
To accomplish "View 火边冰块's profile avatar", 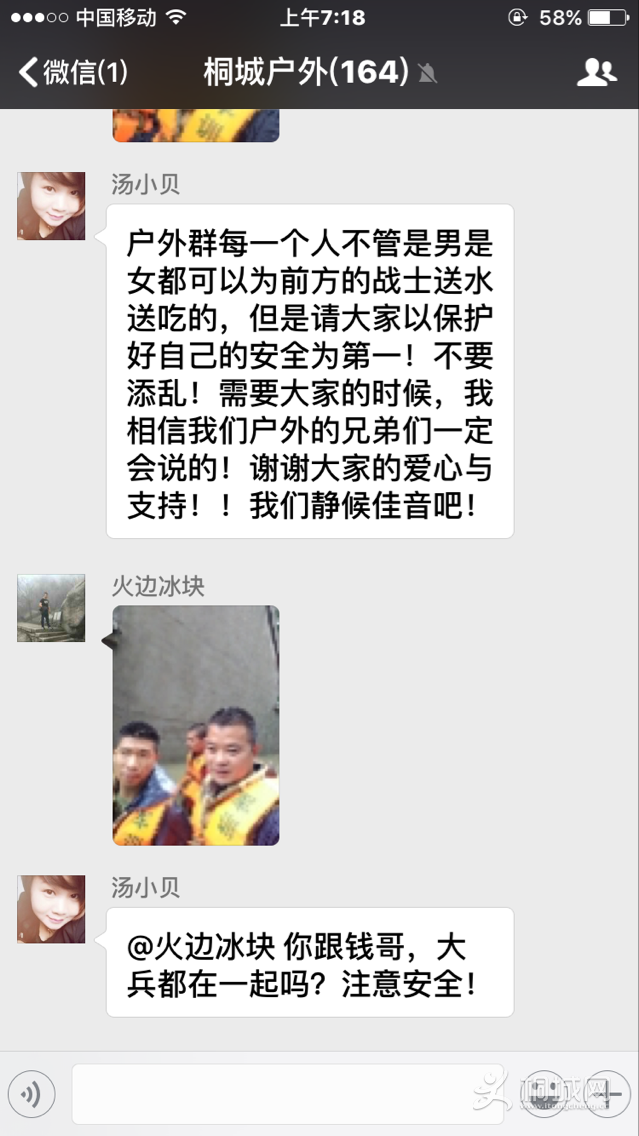I will click(x=51, y=608).
